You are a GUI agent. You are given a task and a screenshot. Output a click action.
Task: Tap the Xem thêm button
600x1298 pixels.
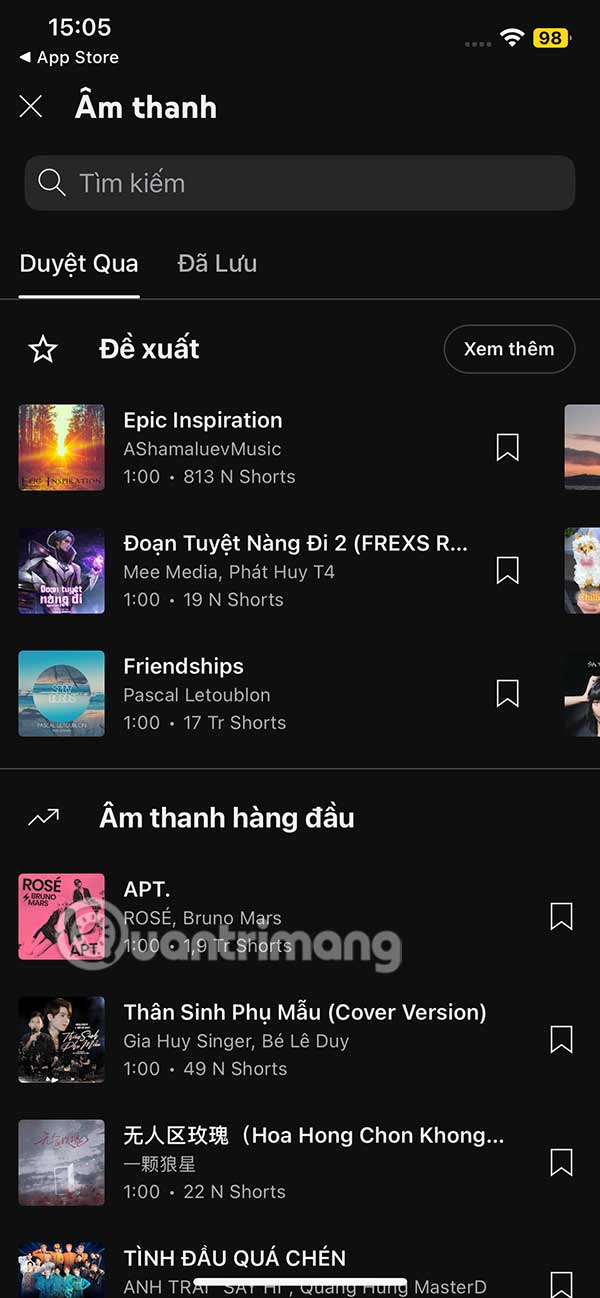pyautogui.click(x=509, y=349)
